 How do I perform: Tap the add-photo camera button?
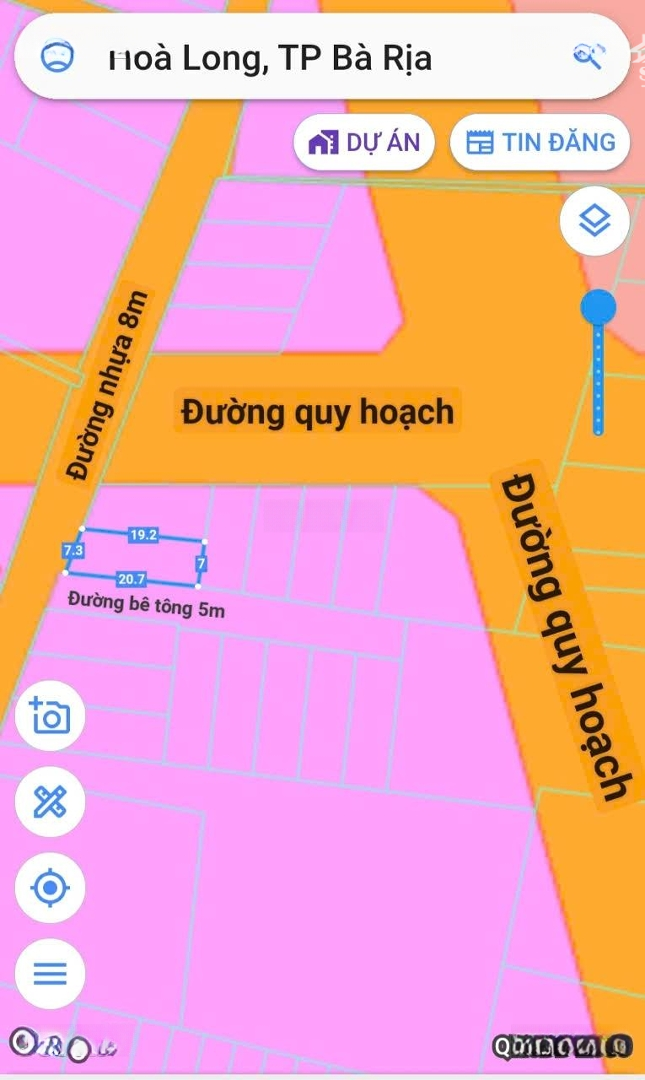click(50, 715)
